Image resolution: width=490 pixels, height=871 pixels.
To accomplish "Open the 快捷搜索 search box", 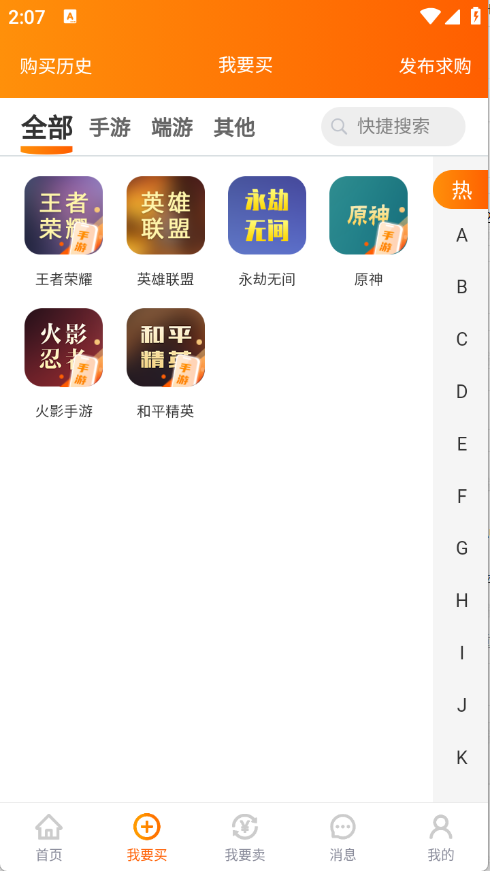I will point(393,127).
